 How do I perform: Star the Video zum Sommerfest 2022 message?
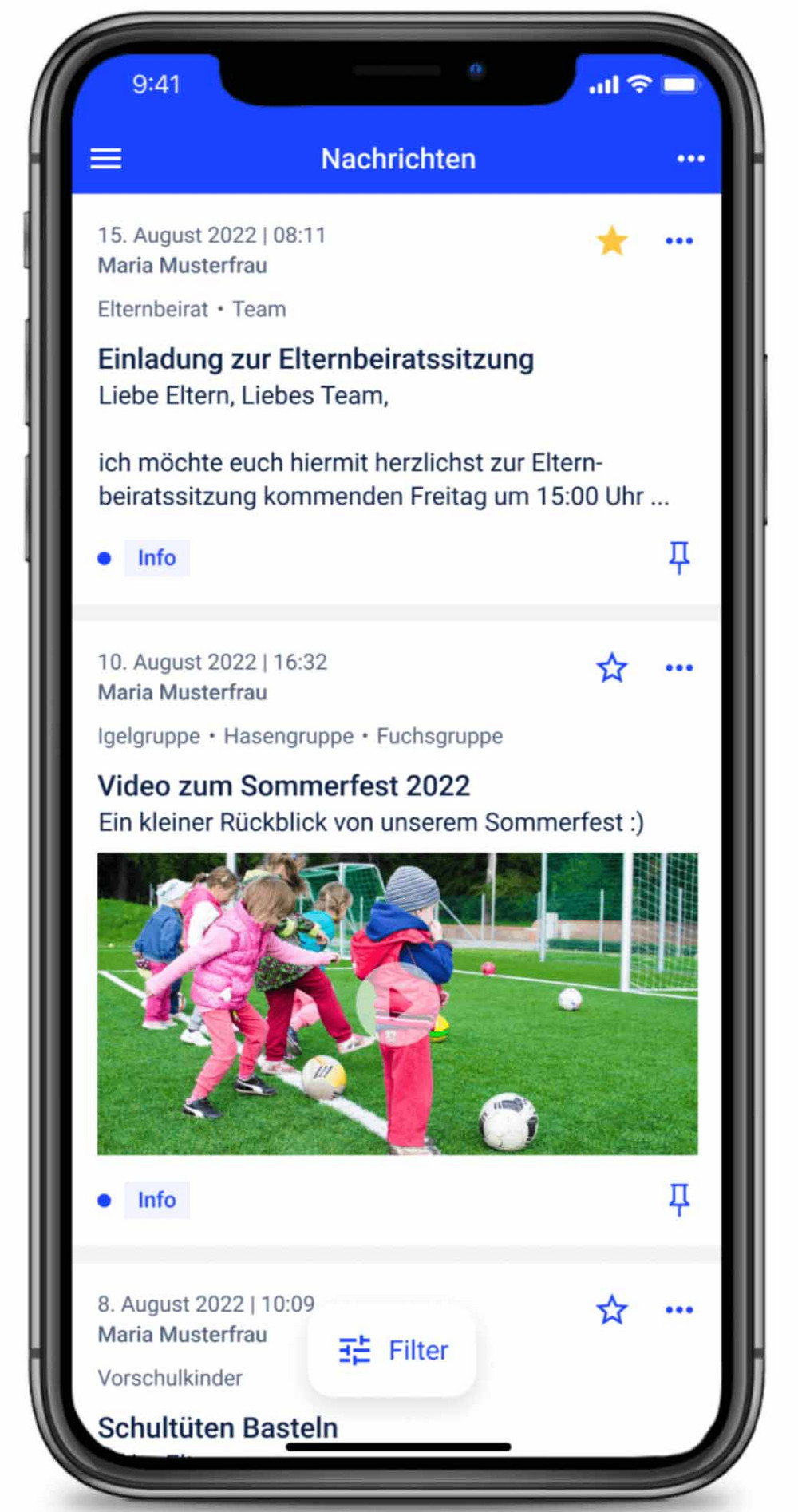pos(612,668)
